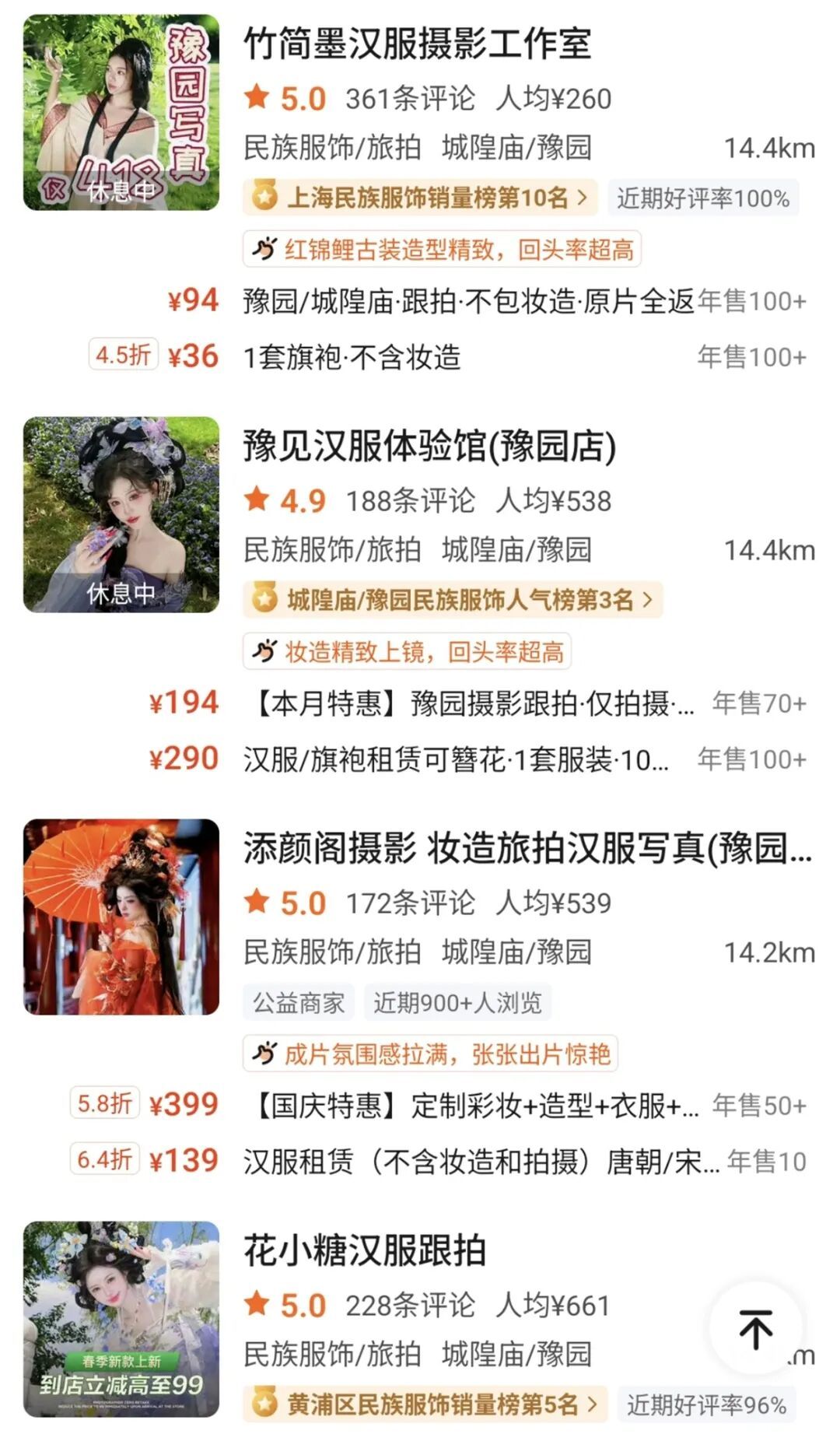This screenshot has width=840, height=1434.
Task: Open 豫见汉服体验馆(豫园店) listing
Action: point(429,447)
